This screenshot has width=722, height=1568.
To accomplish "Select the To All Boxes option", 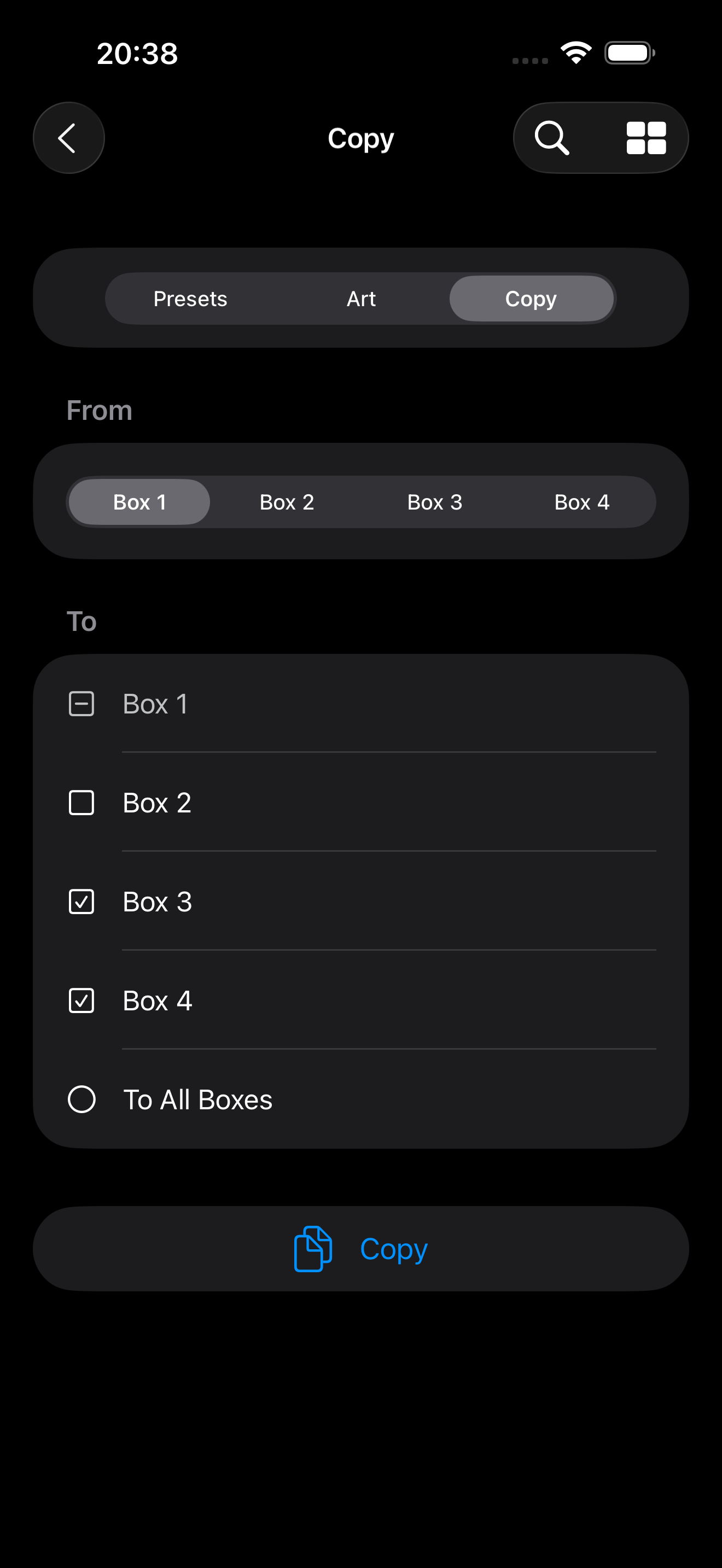I will point(81,1099).
